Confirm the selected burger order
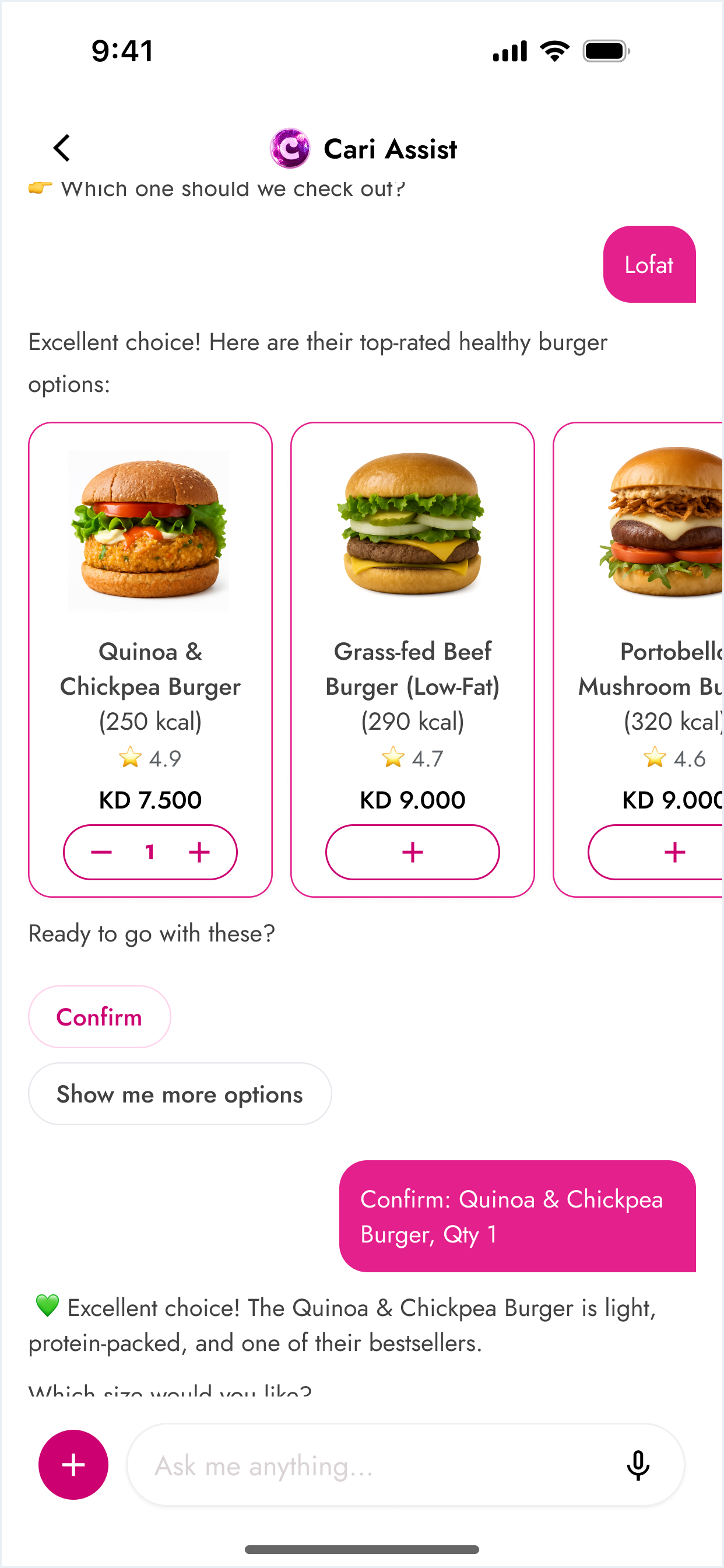Image resolution: width=724 pixels, height=1568 pixels. [x=99, y=1017]
